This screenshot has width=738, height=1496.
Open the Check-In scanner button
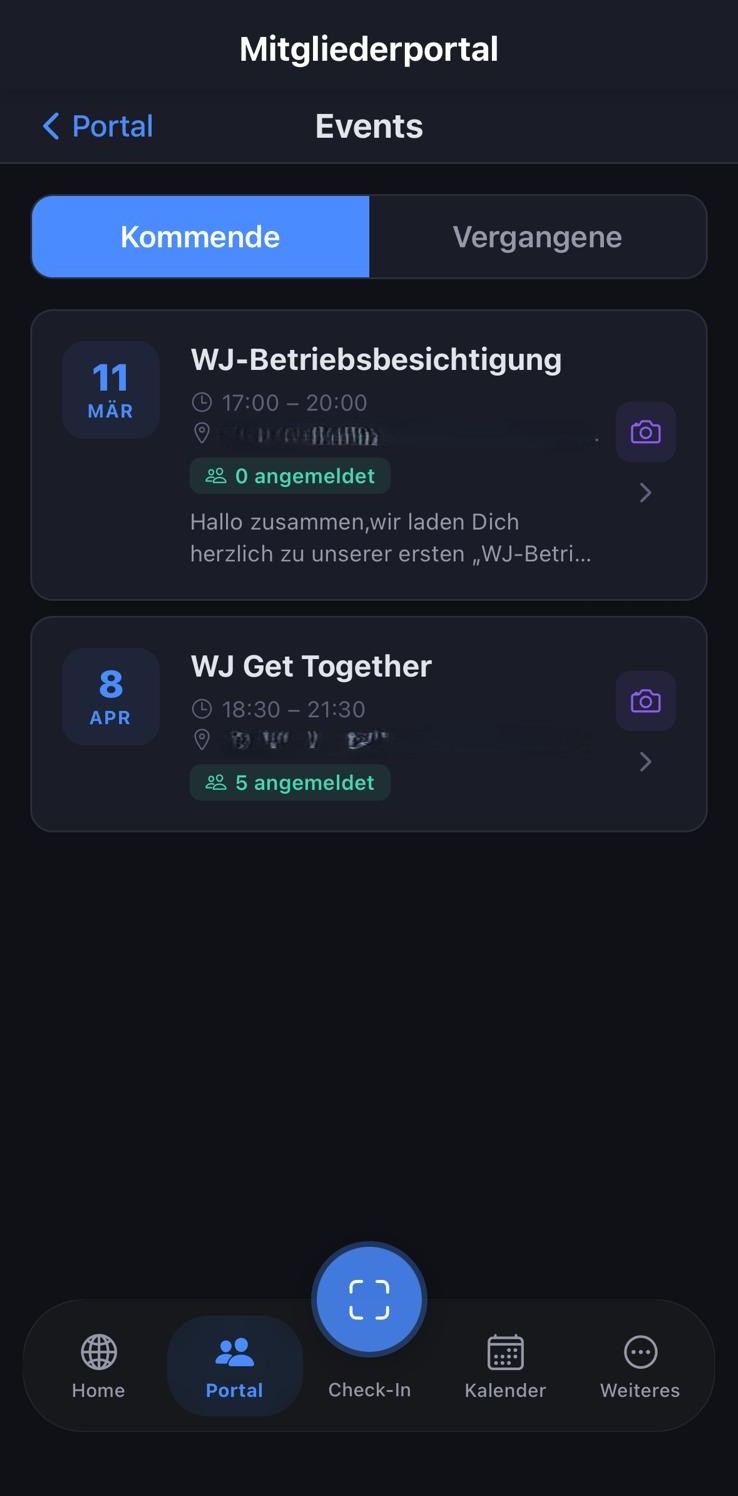(x=369, y=1298)
